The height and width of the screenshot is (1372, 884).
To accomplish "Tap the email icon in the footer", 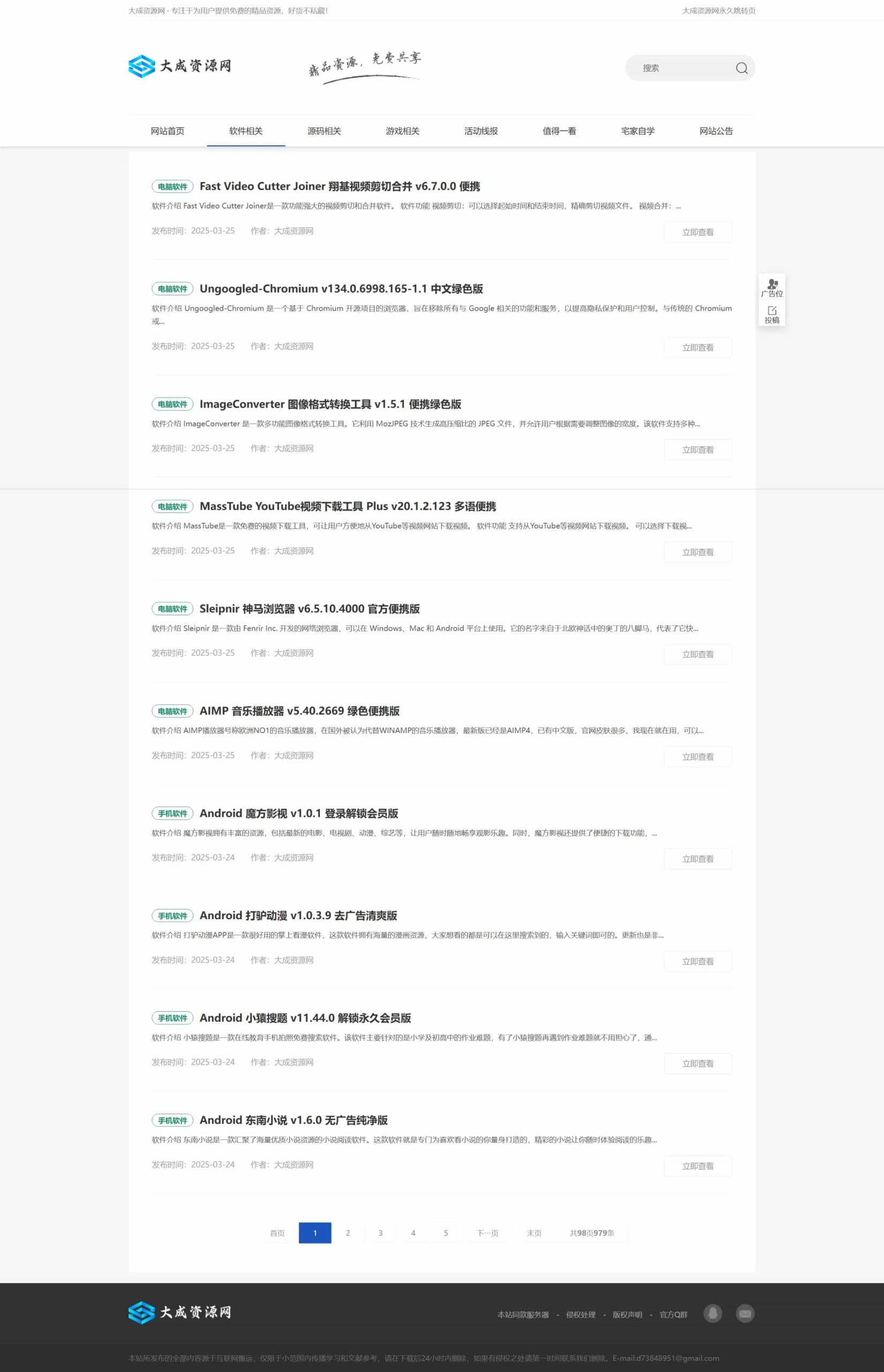I will 745,1314.
